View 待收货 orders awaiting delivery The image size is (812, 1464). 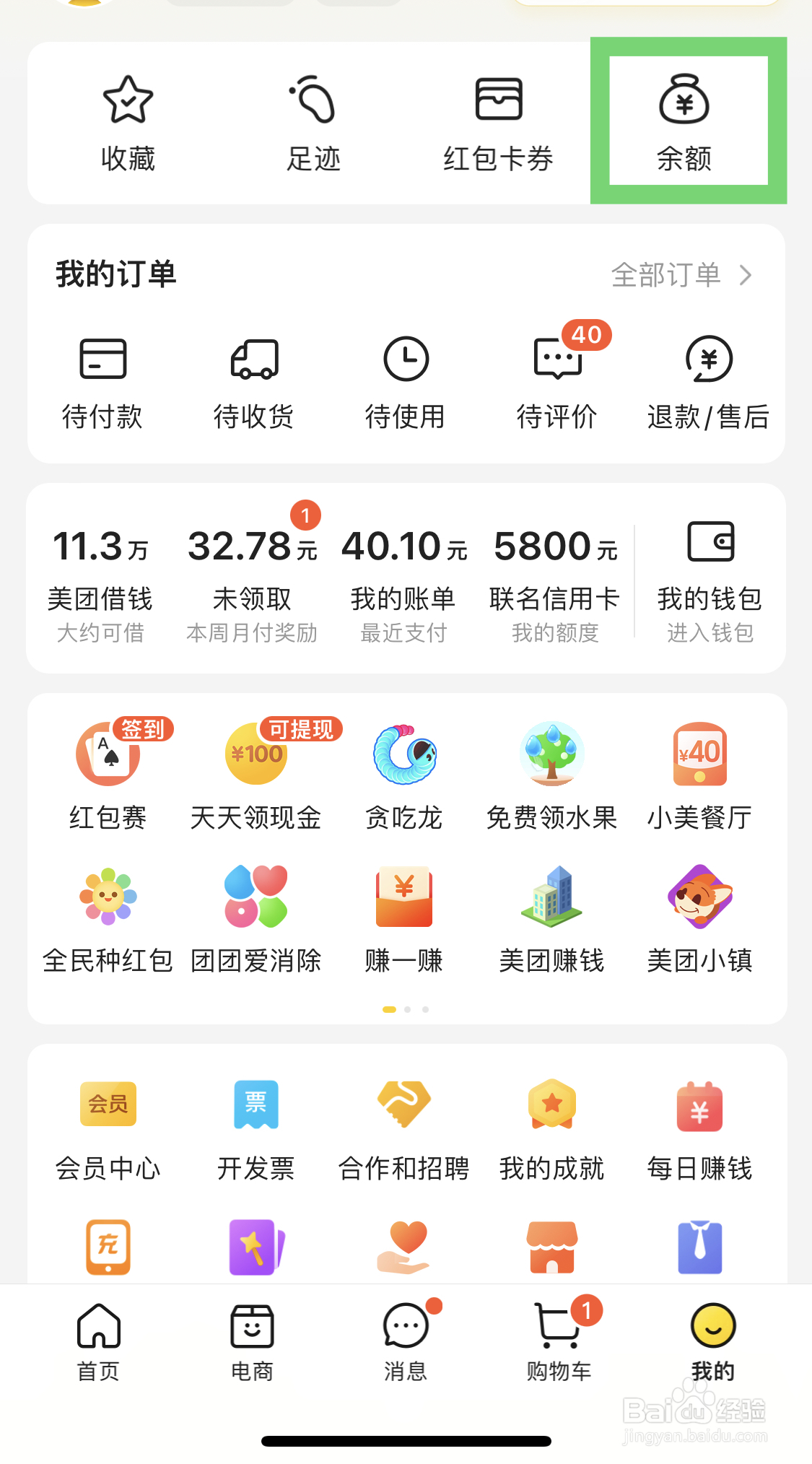[x=255, y=383]
